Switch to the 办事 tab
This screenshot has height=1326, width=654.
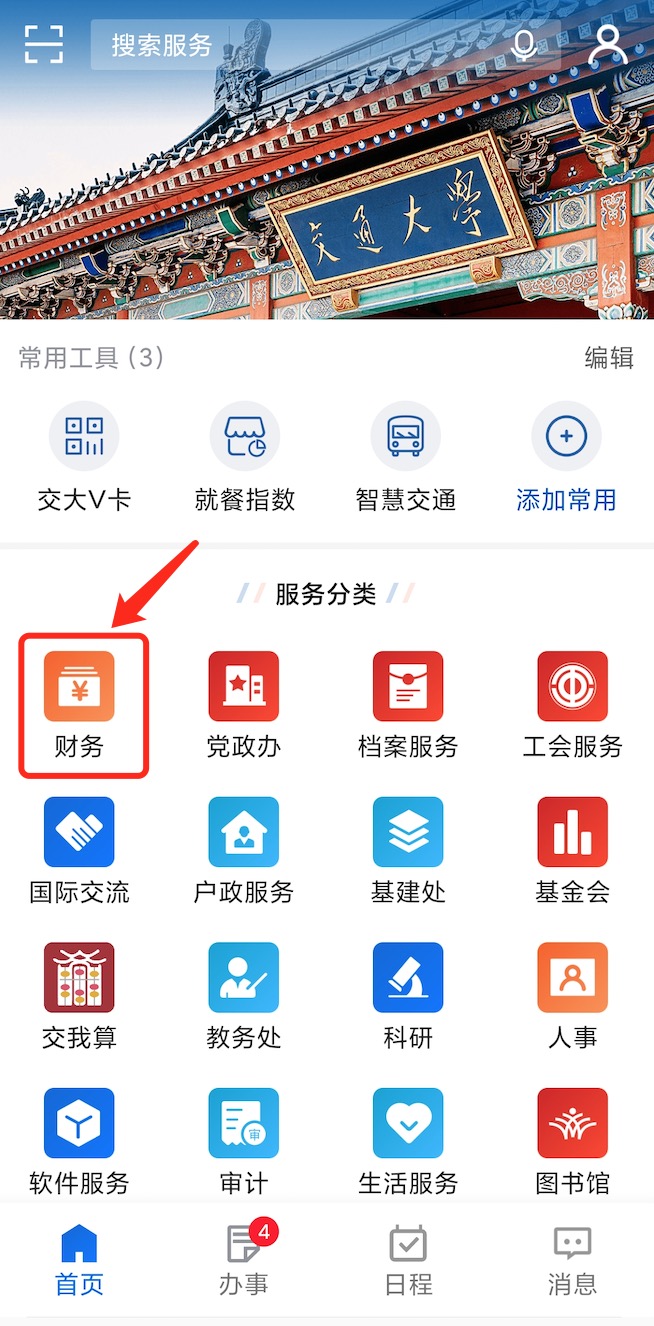[x=244, y=1260]
